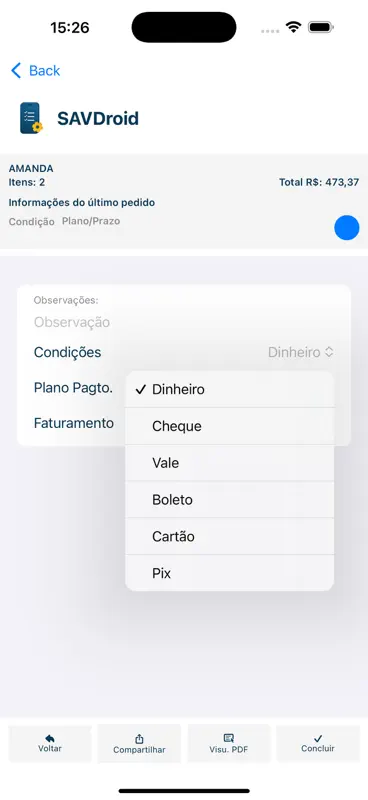Finish the order with Concluir
Image resolution: width=368 pixels, height=800 pixels.
pyautogui.click(x=318, y=743)
